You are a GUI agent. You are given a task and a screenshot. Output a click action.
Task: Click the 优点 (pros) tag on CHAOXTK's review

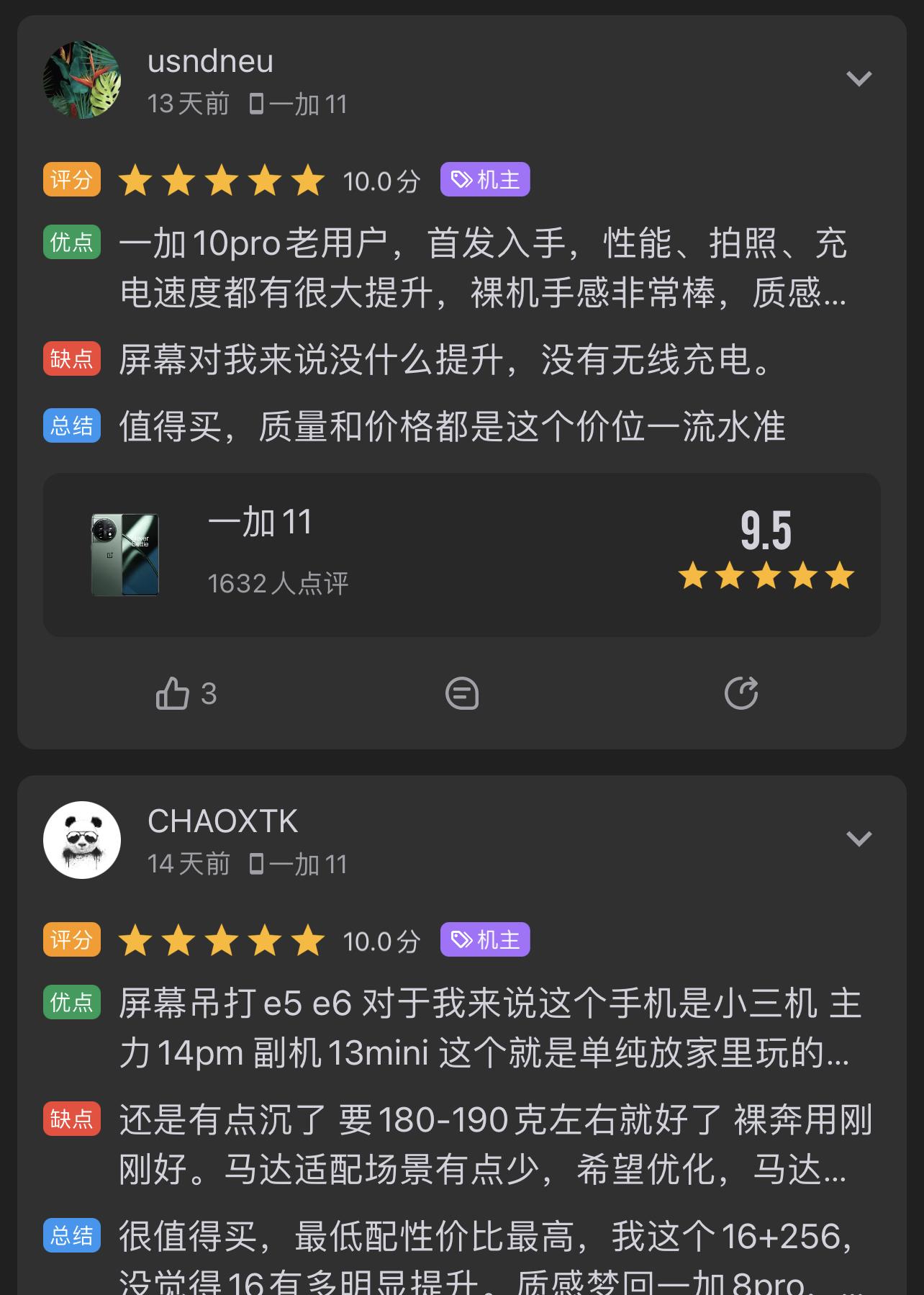pyautogui.click(x=71, y=1001)
